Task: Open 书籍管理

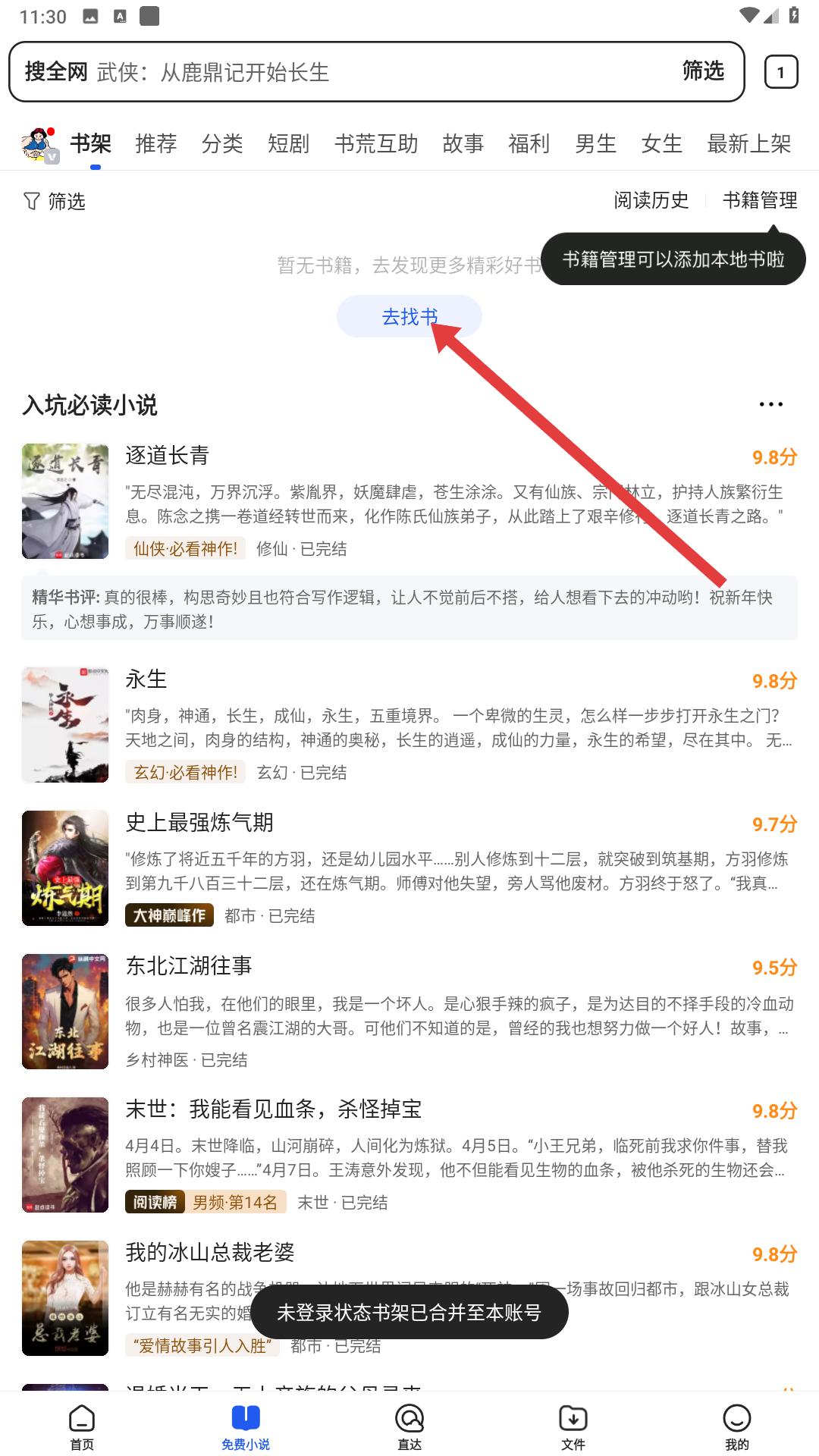Action: click(759, 200)
